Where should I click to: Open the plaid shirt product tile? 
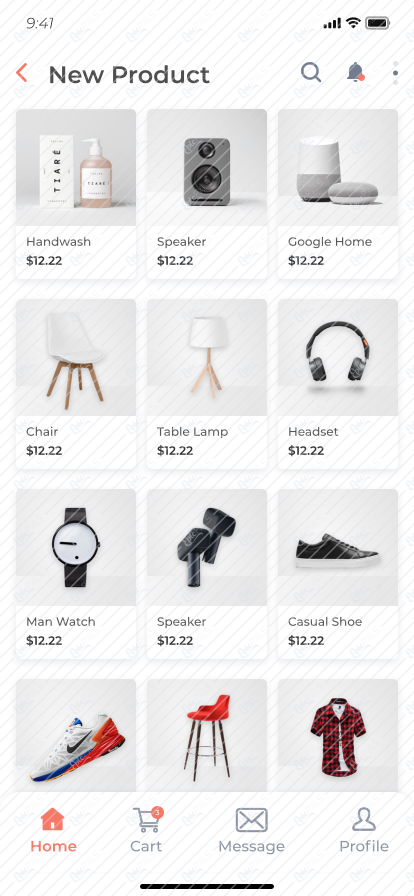tap(338, 735)
